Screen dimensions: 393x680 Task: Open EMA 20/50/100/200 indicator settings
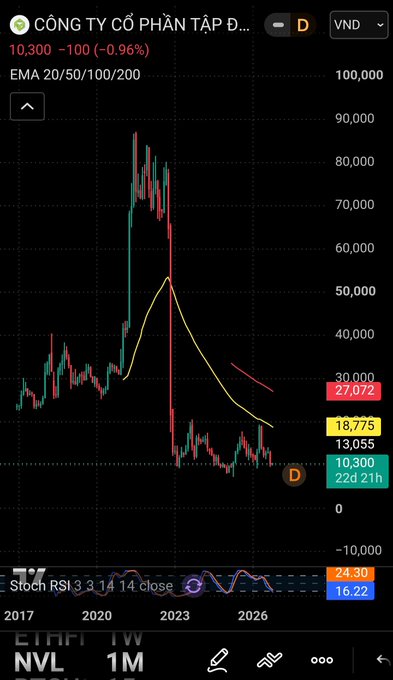tap(75, 75)
